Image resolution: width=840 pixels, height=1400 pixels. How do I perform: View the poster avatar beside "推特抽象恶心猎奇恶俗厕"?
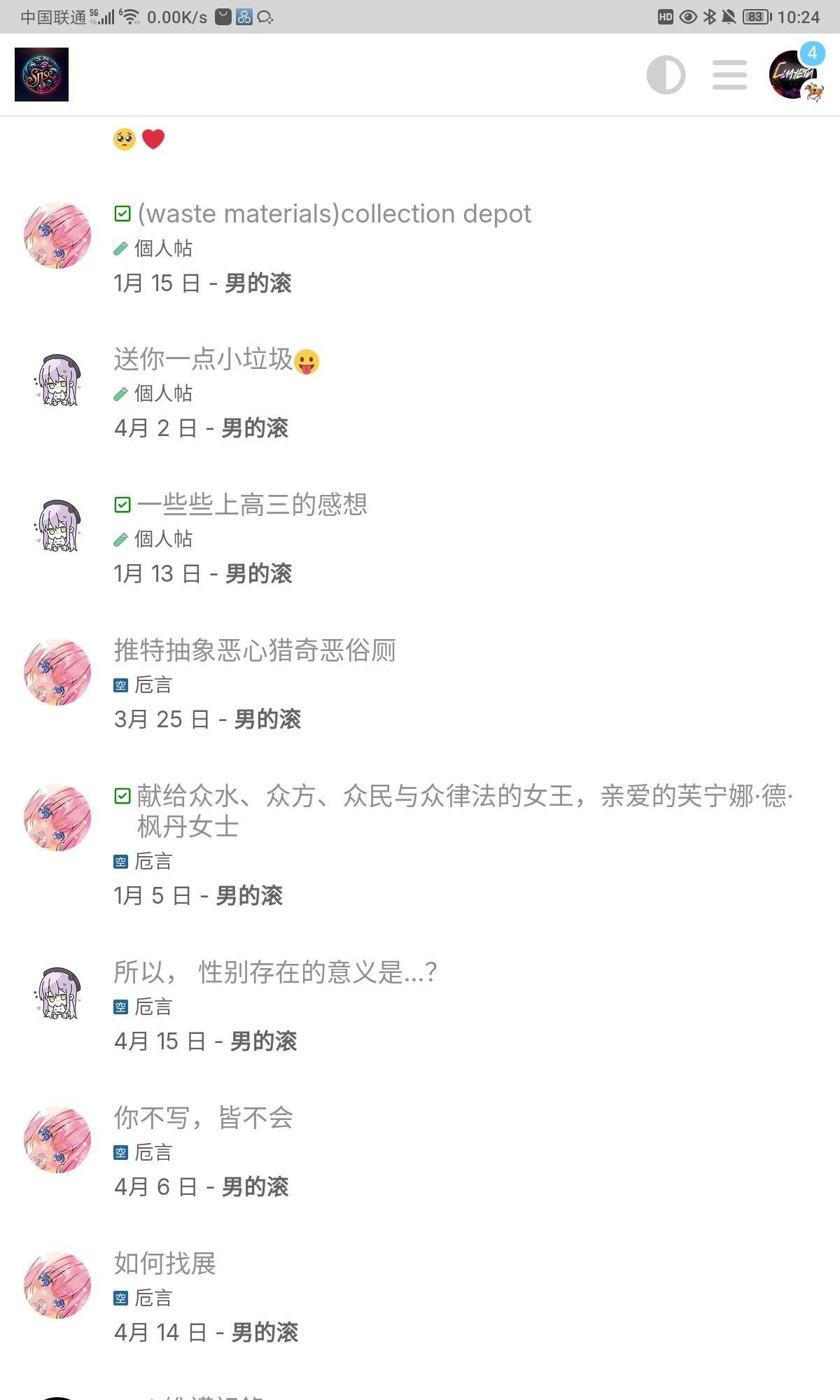57,671
